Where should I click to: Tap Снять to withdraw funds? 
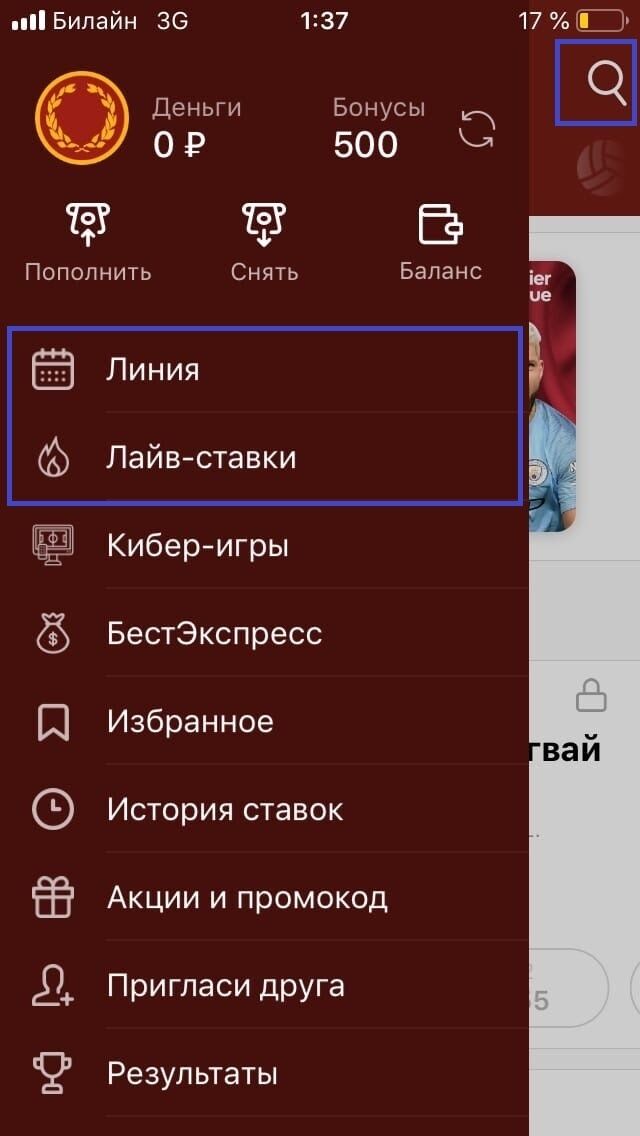click(x=264, y=241)
